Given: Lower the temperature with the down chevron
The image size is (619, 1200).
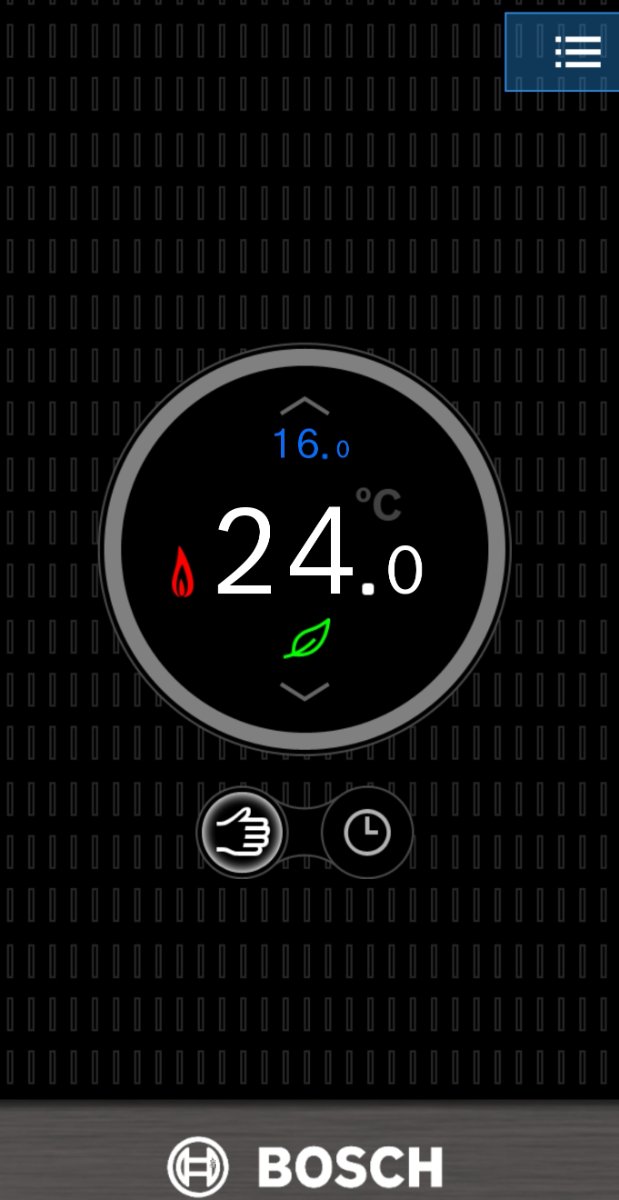Looking at the screenshot, I should [305, 691].
